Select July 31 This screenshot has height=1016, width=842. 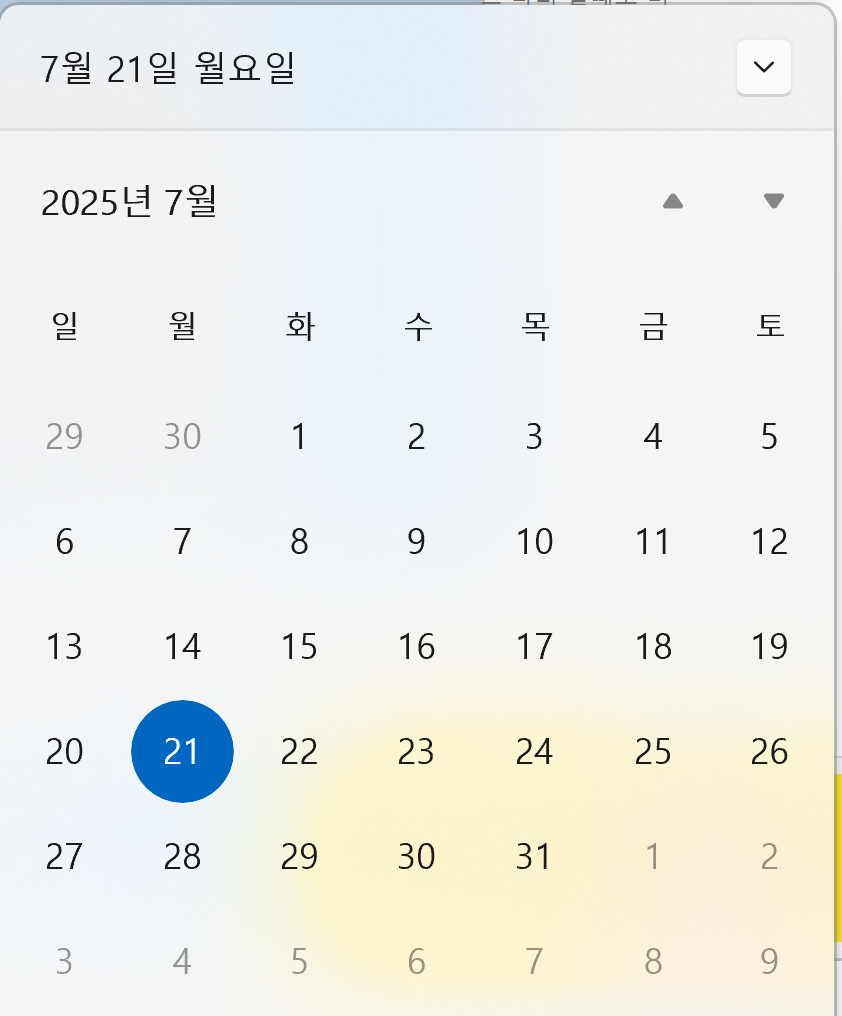click(x=535, y=857)
